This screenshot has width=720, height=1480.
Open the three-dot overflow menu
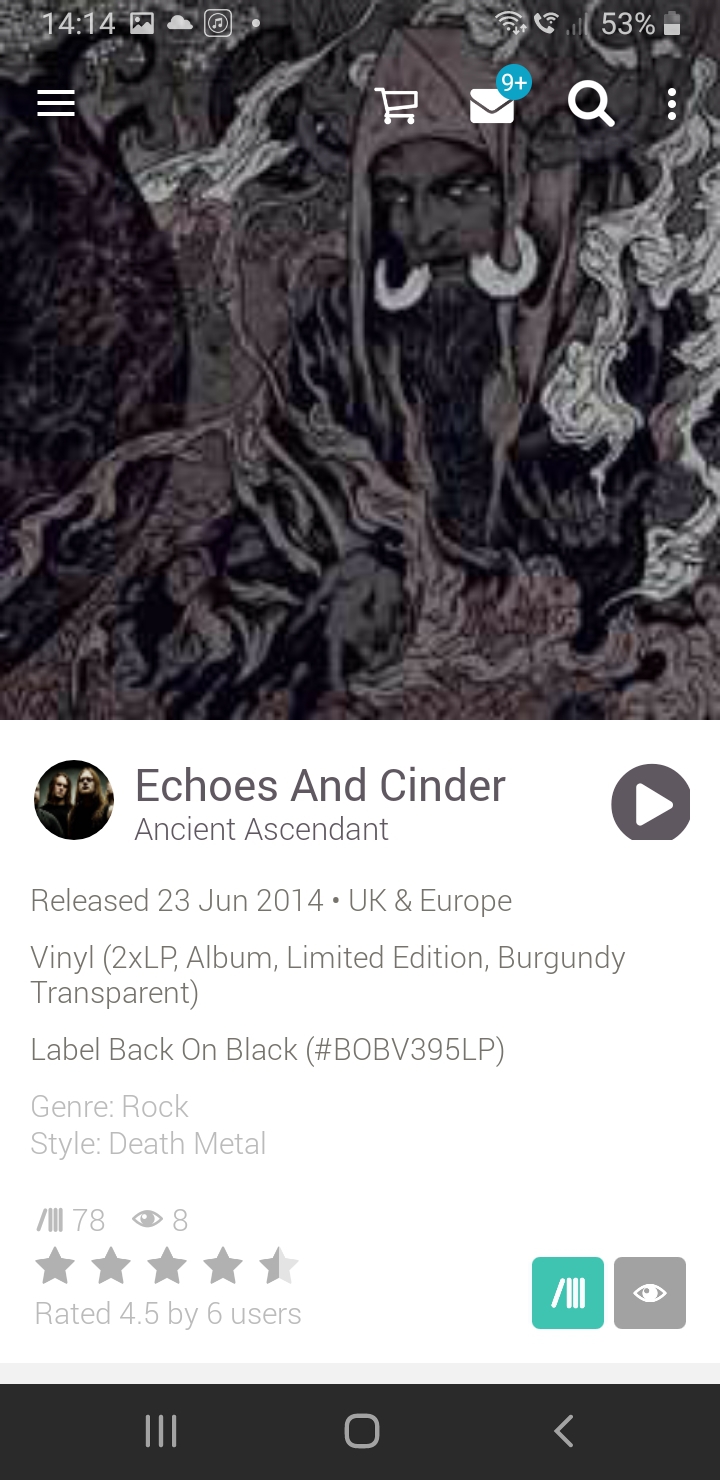[x=672, y=104]
